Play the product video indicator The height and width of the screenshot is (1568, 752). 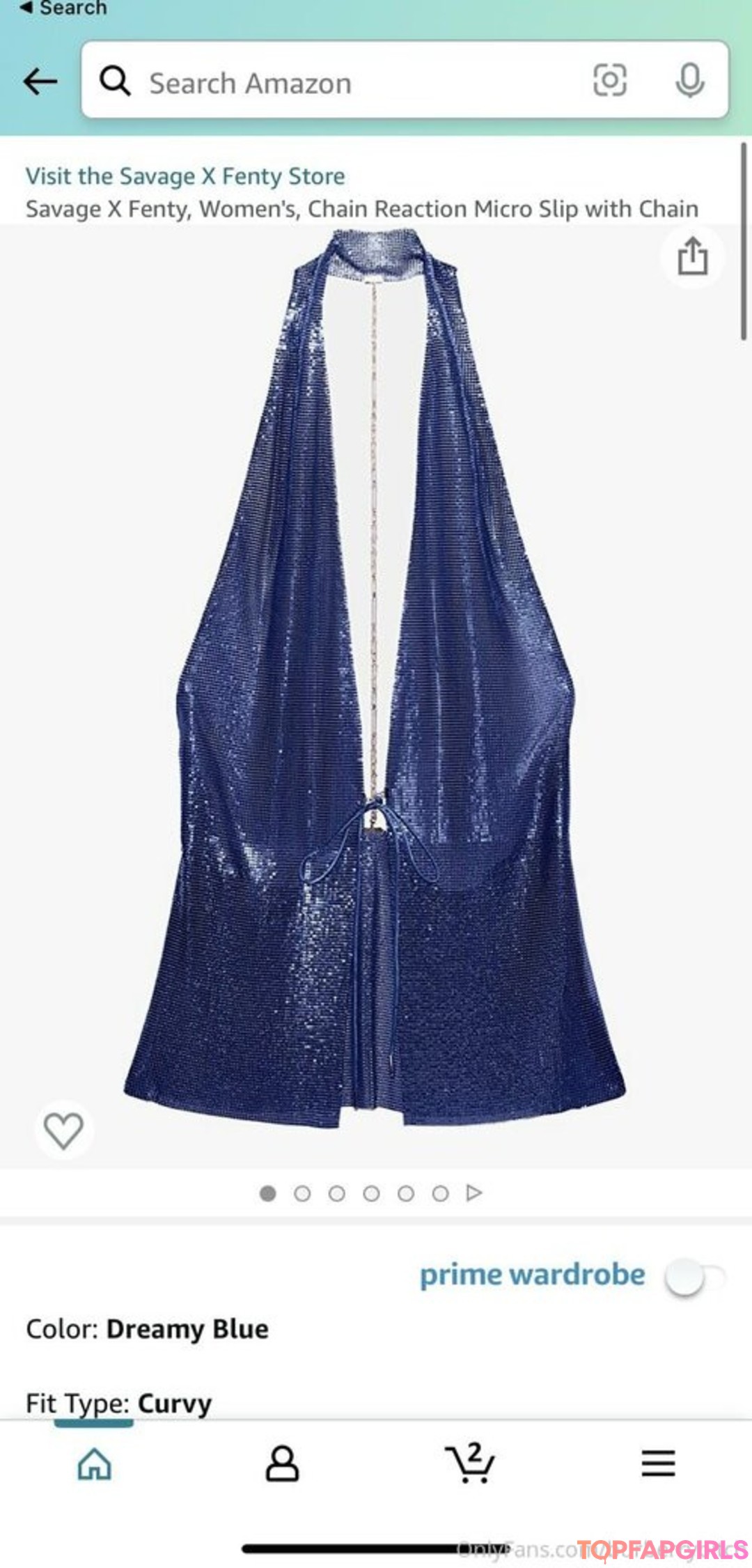click(x=474, y=1193)
